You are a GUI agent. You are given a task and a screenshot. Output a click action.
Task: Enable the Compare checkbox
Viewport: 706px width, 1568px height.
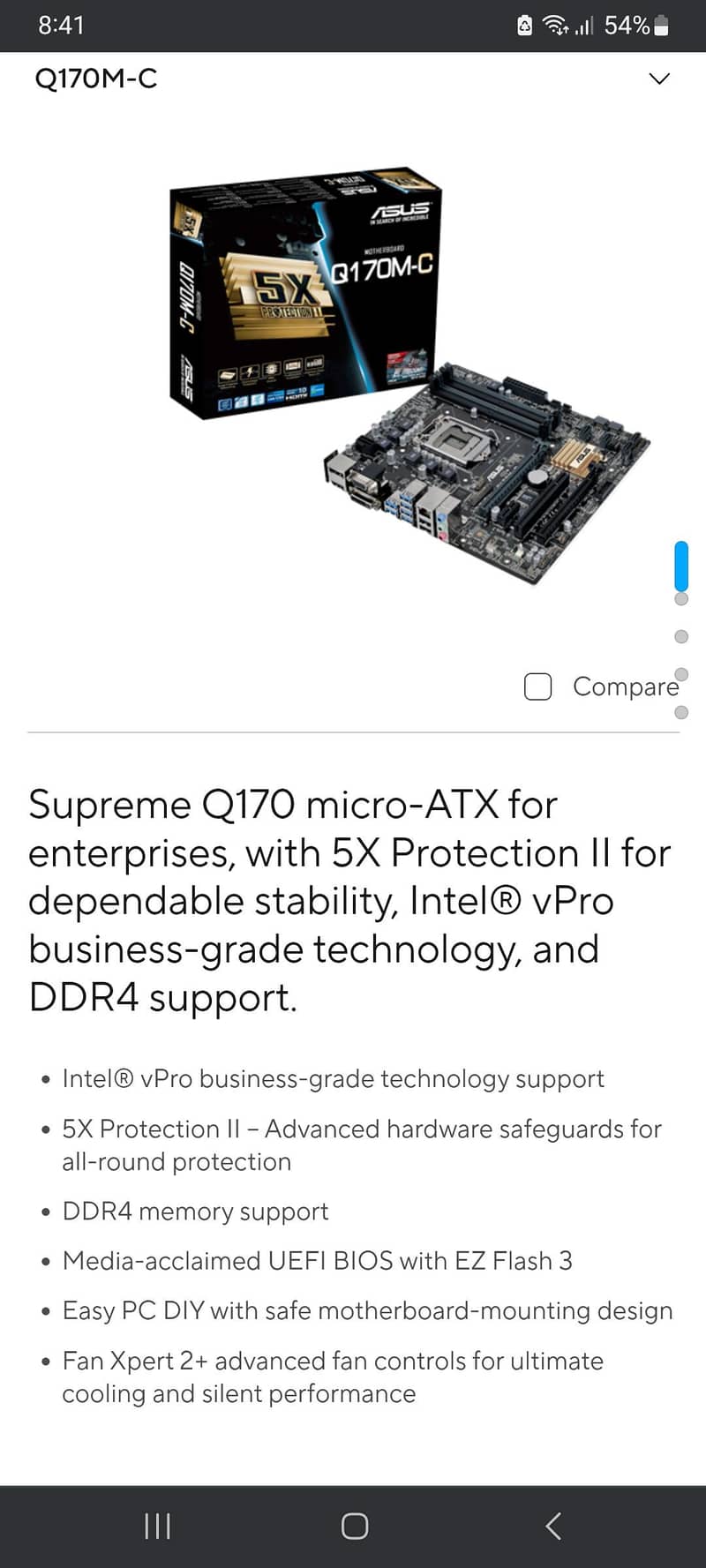pos(537,686)
